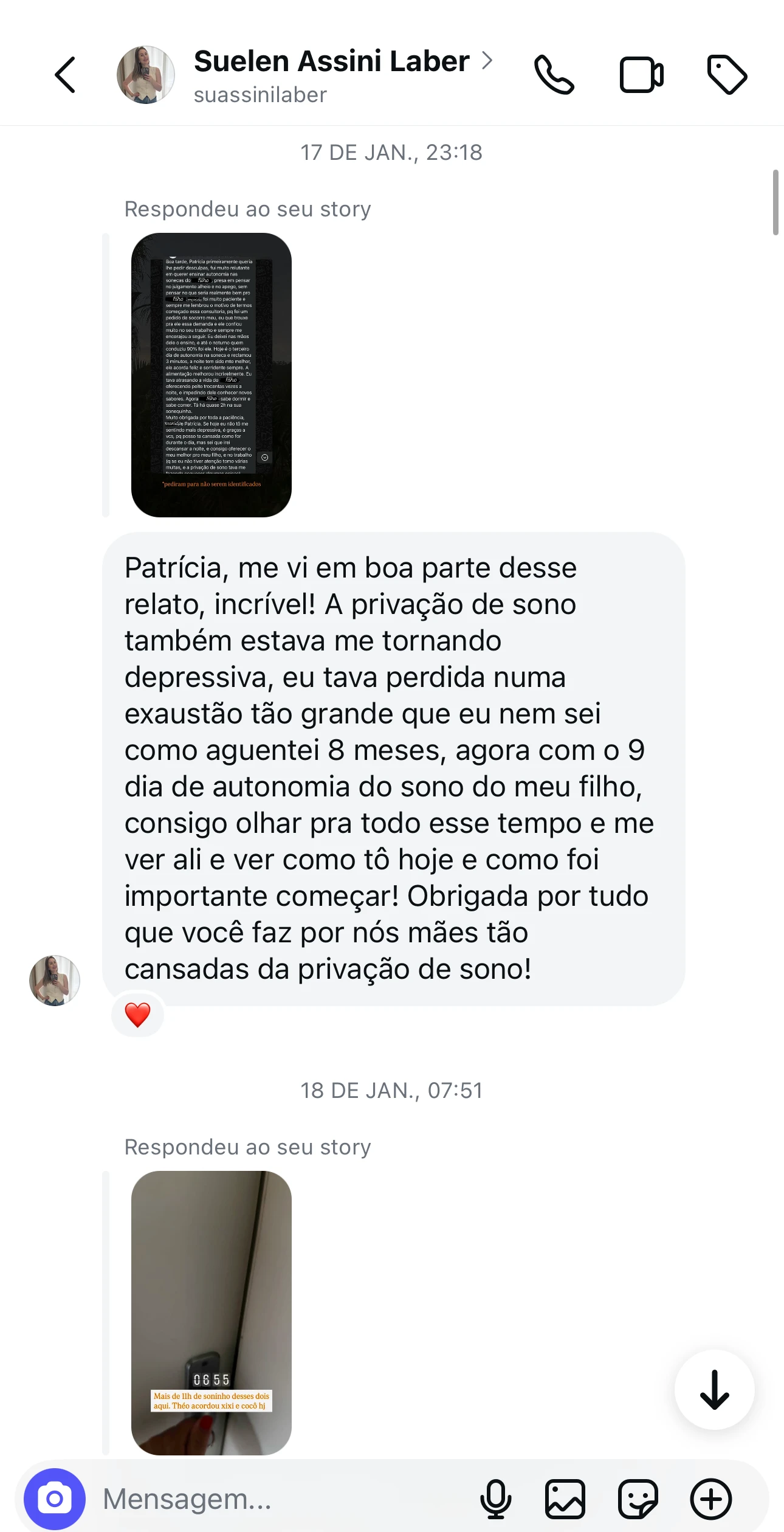Viewport: 784px width, 1532px height.
Task: Open more options with the plus icon
Action: (710, 1499)
